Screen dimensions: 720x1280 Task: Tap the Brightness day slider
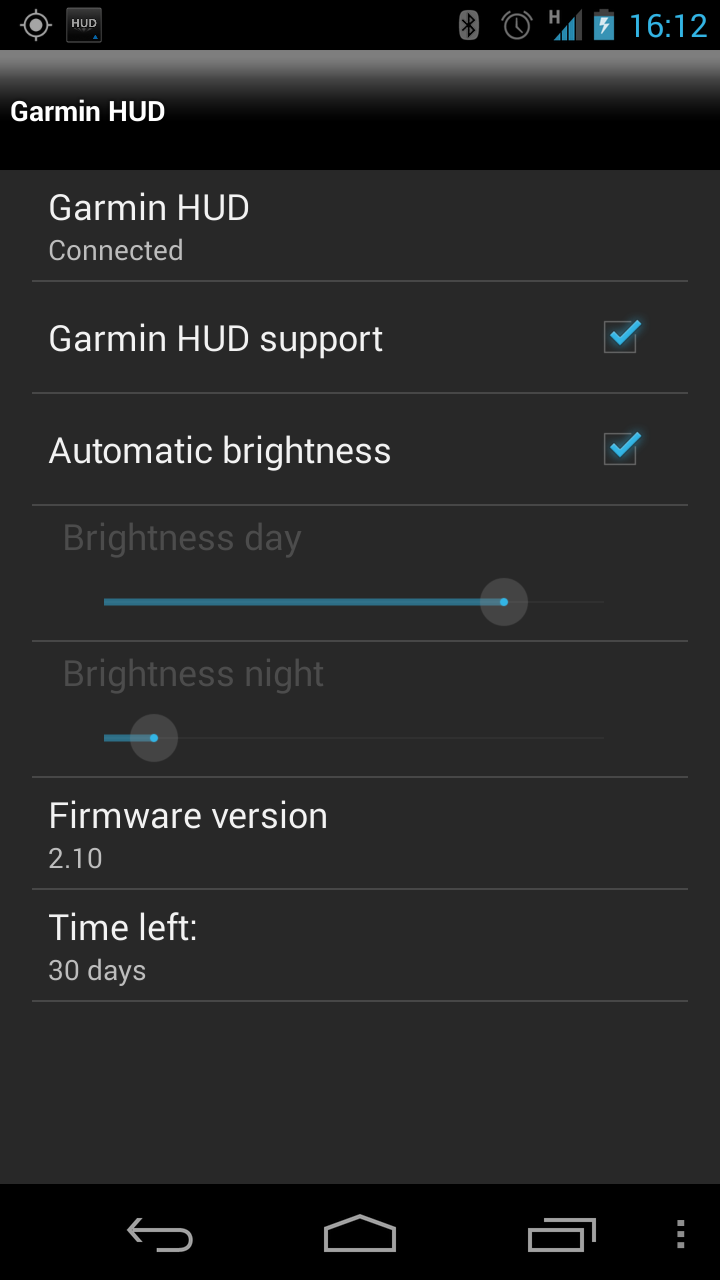(x=354, y=602)
